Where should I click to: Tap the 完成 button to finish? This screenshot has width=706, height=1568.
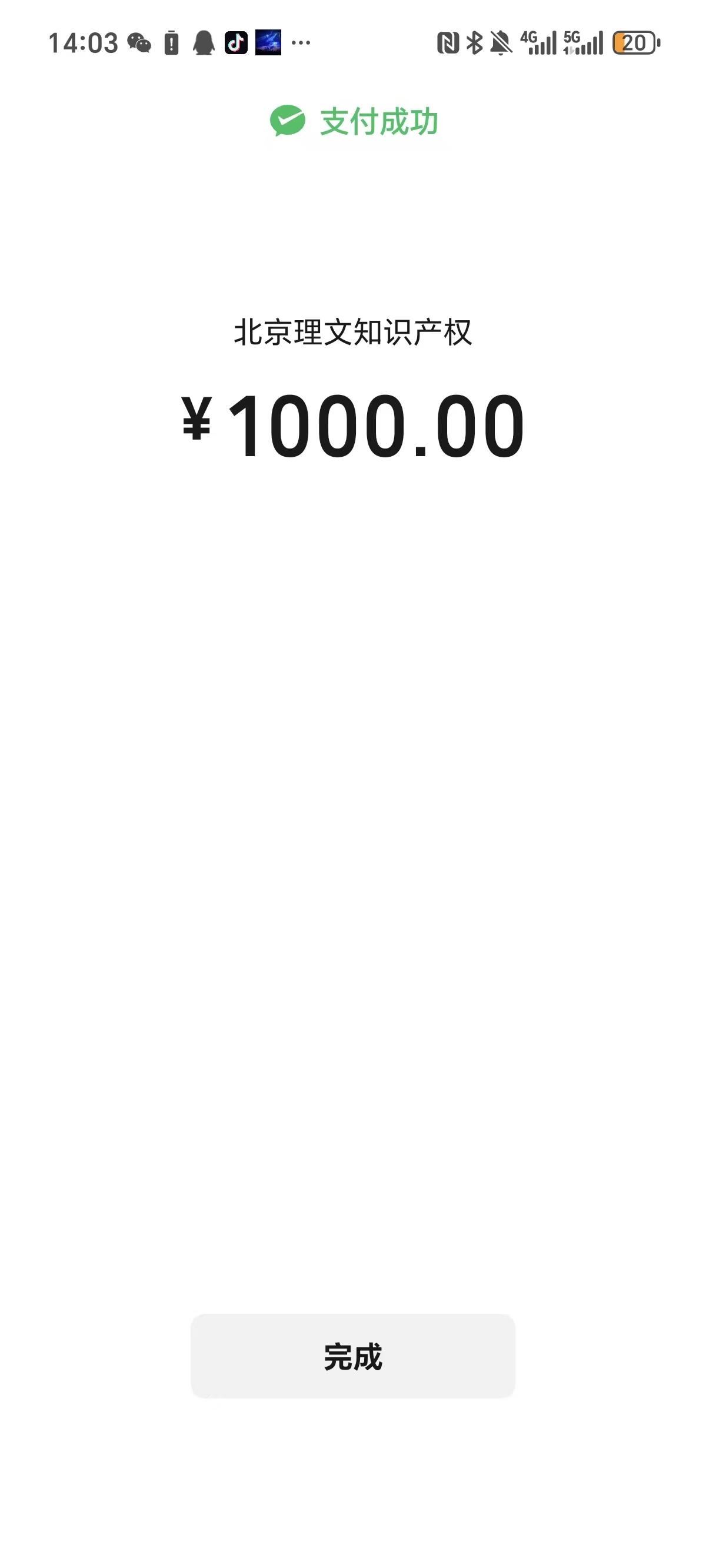coord(353,1357)
